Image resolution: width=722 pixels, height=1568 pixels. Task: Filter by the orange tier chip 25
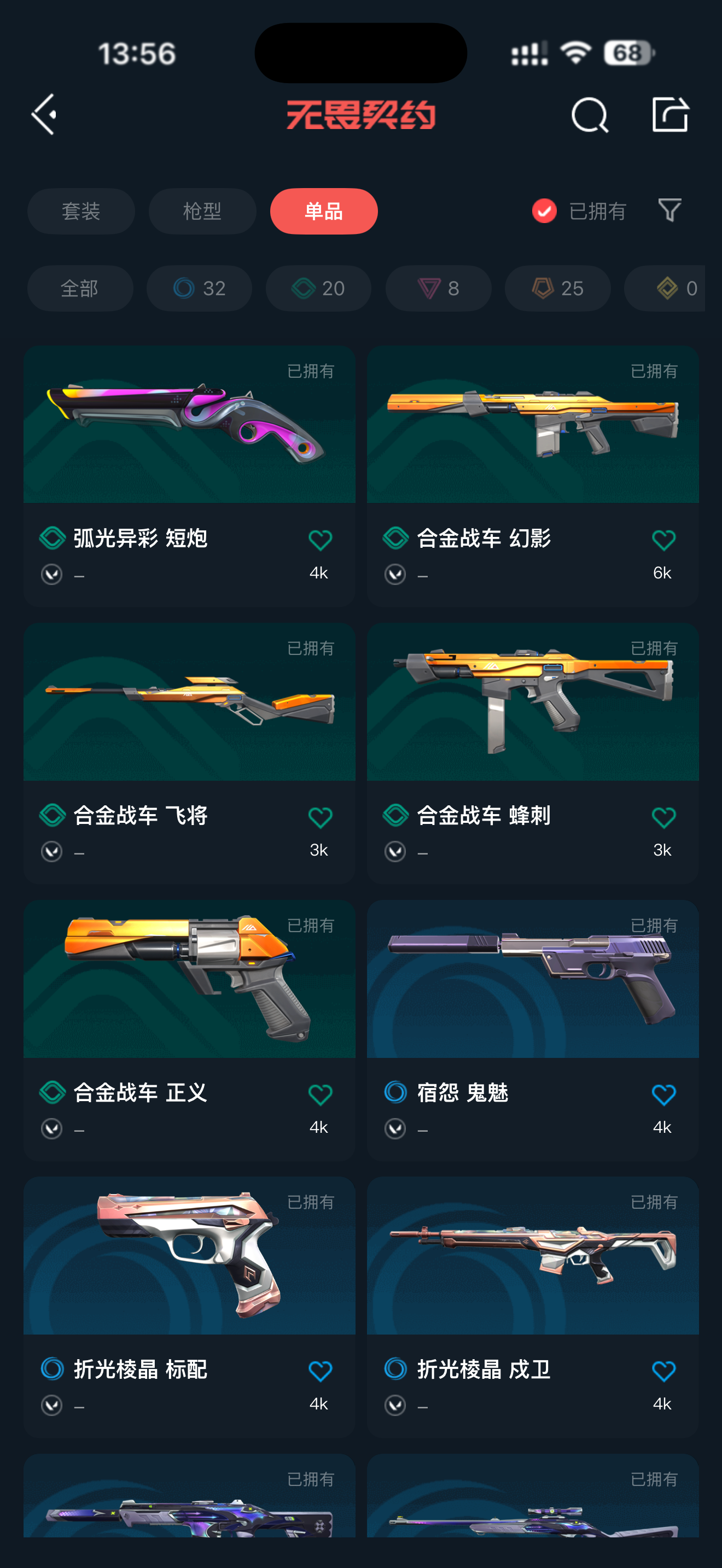(x=557, y=288)
